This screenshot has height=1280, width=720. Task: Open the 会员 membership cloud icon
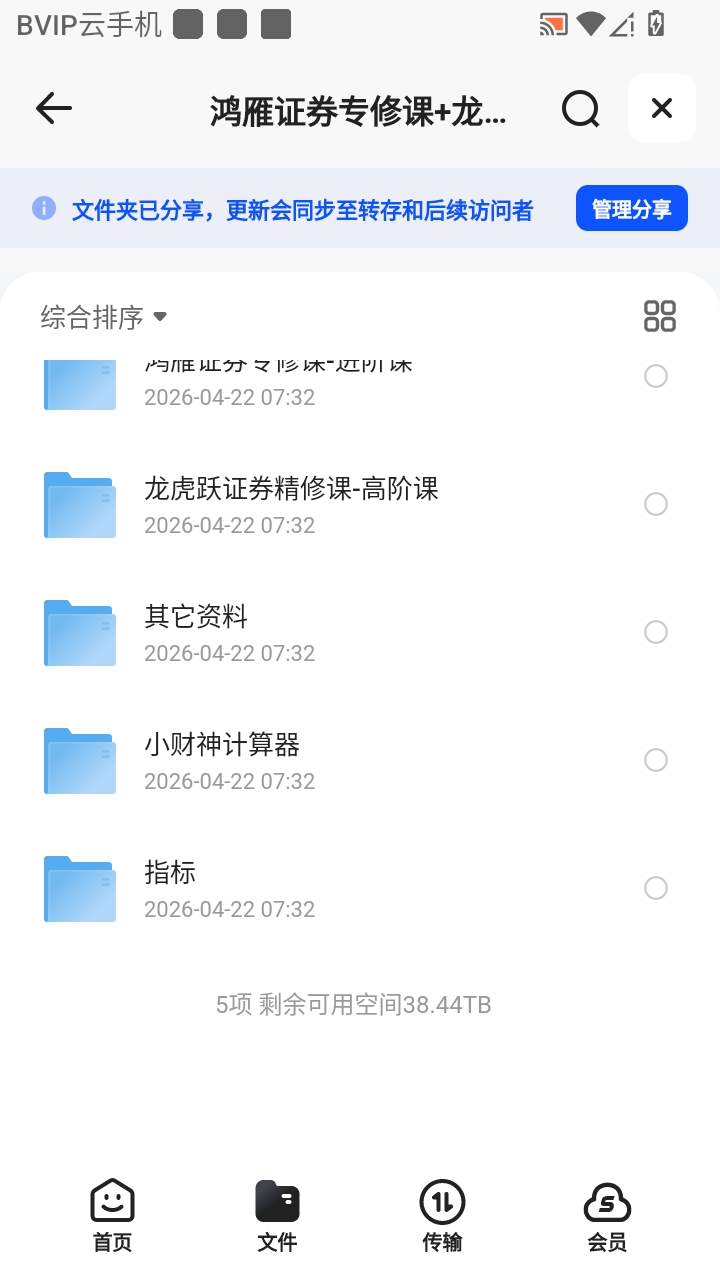pyautogui.click(x=608, y=1199)
